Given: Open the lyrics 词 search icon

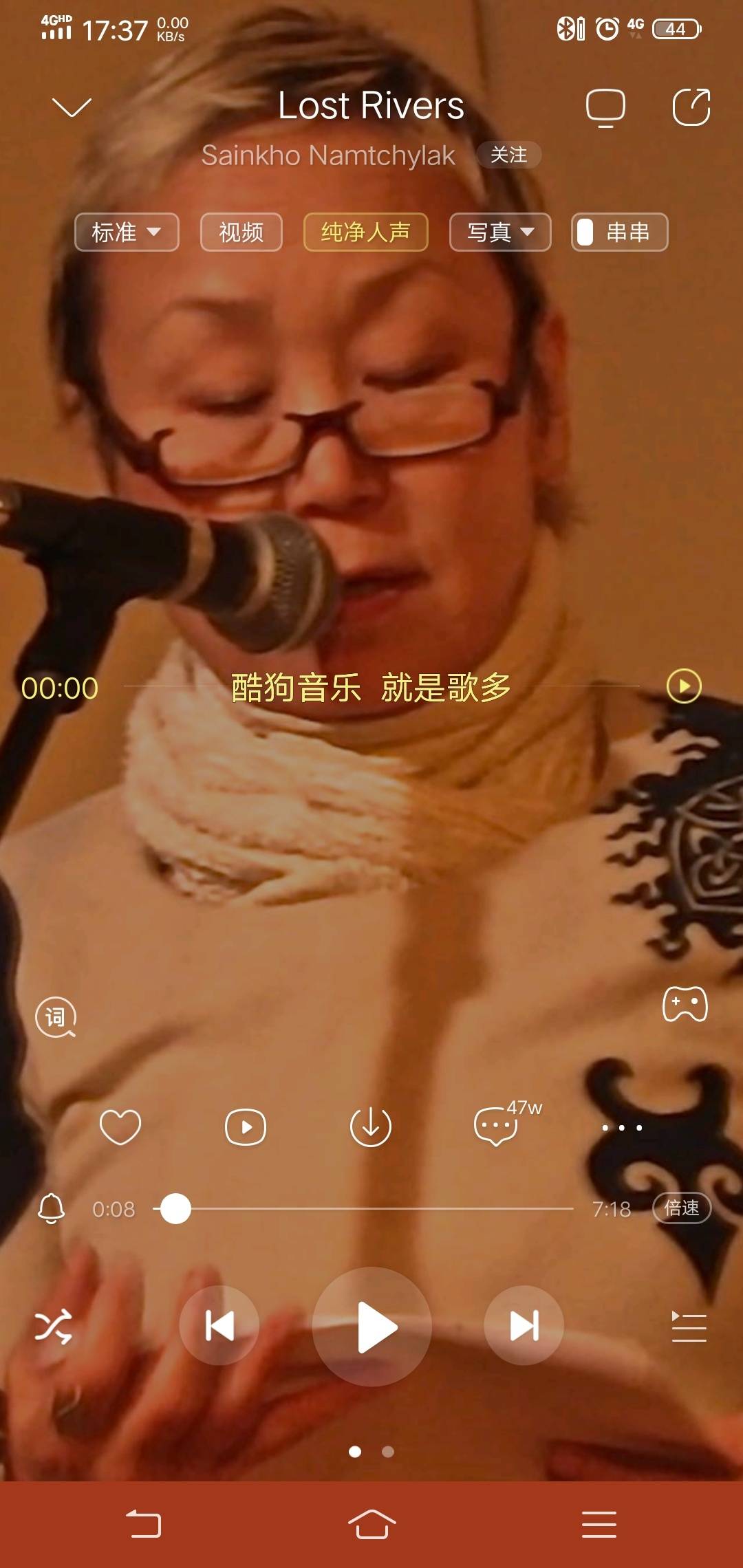Looking at the screenshot, I should [56, 1016].
